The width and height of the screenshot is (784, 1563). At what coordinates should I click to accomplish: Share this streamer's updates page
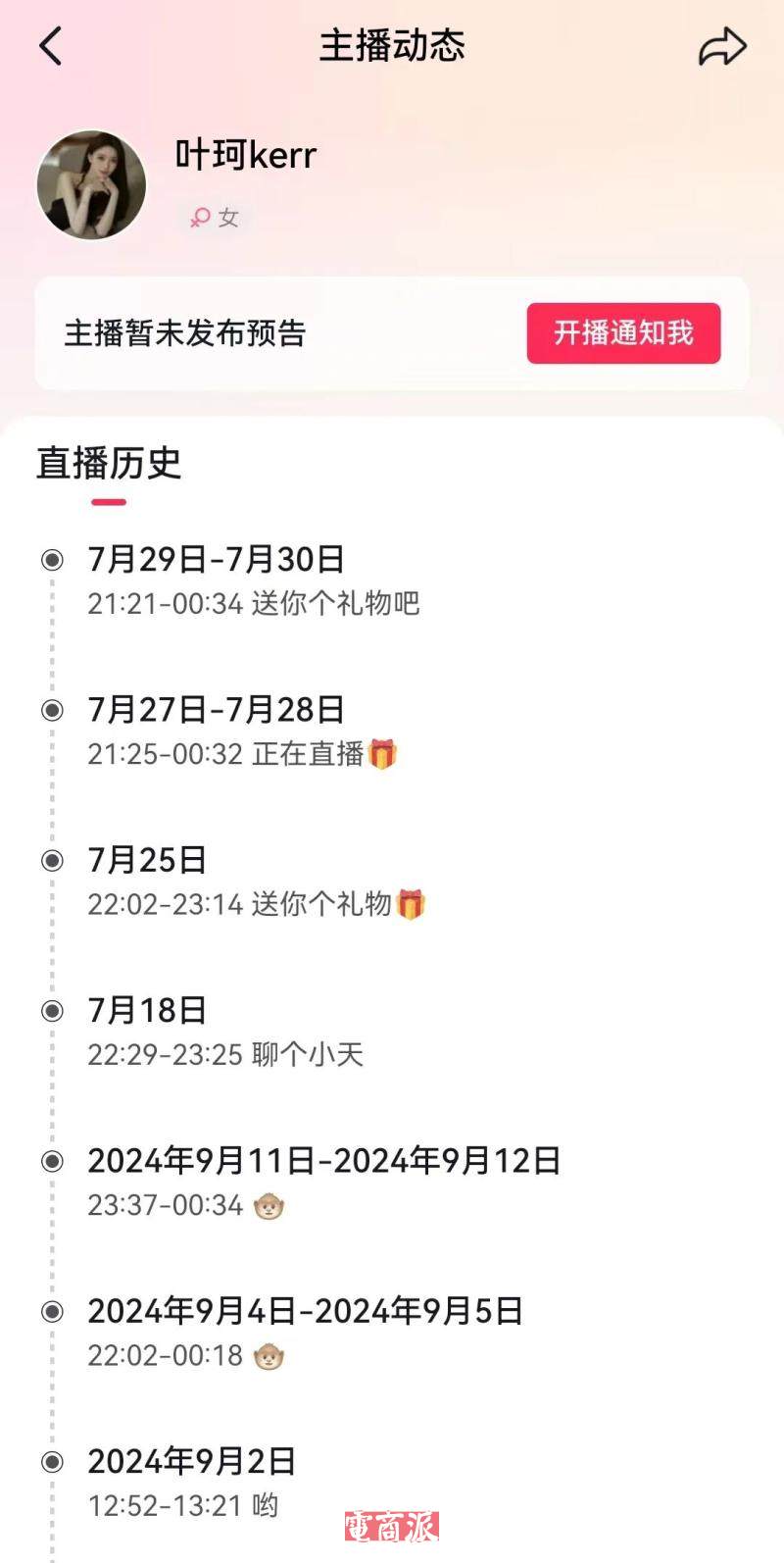coord(722,46)
